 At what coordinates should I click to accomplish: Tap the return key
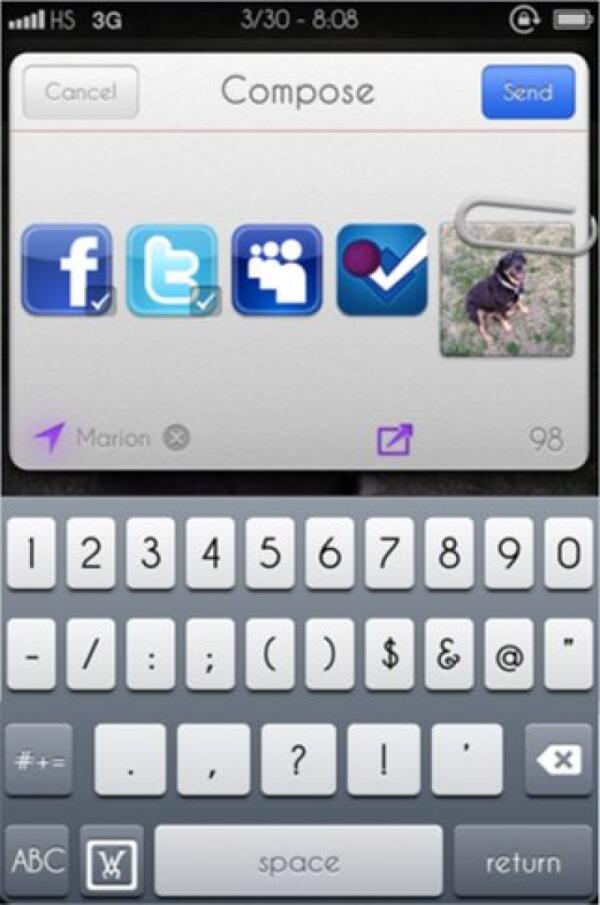coord(523,860)
